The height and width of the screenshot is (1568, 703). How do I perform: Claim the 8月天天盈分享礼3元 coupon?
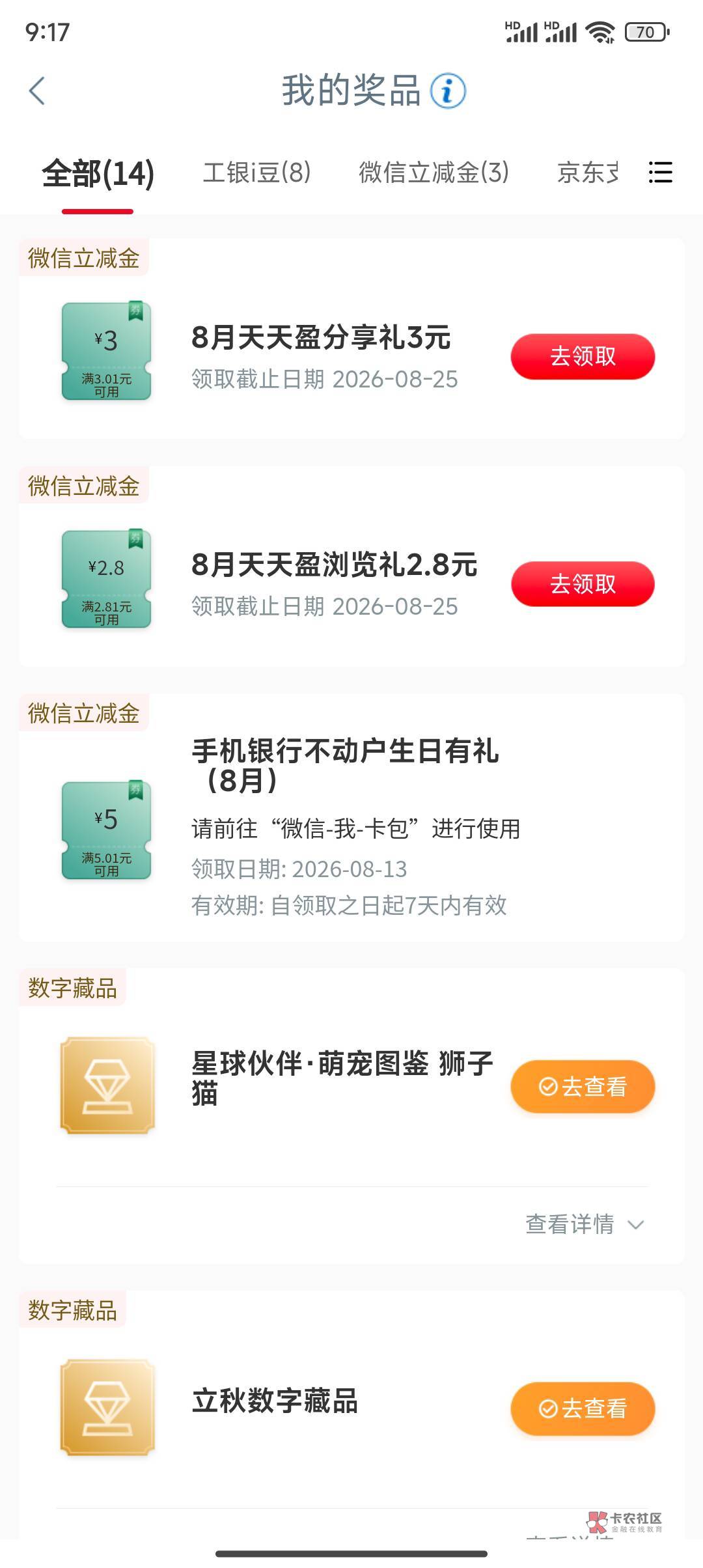pos(583,356)
